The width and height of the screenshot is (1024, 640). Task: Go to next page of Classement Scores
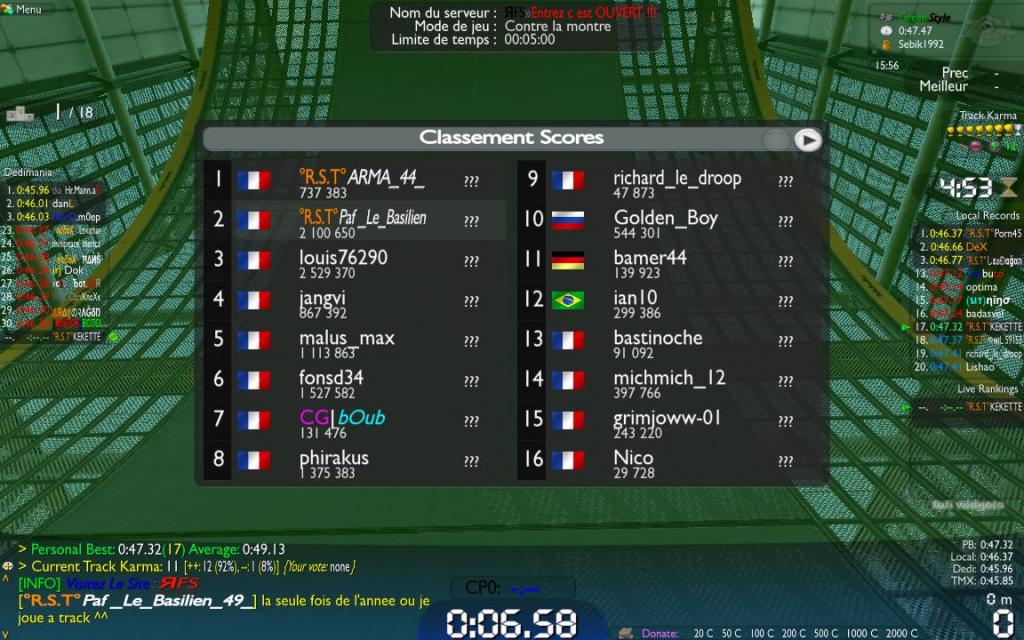tap(807, 140)
